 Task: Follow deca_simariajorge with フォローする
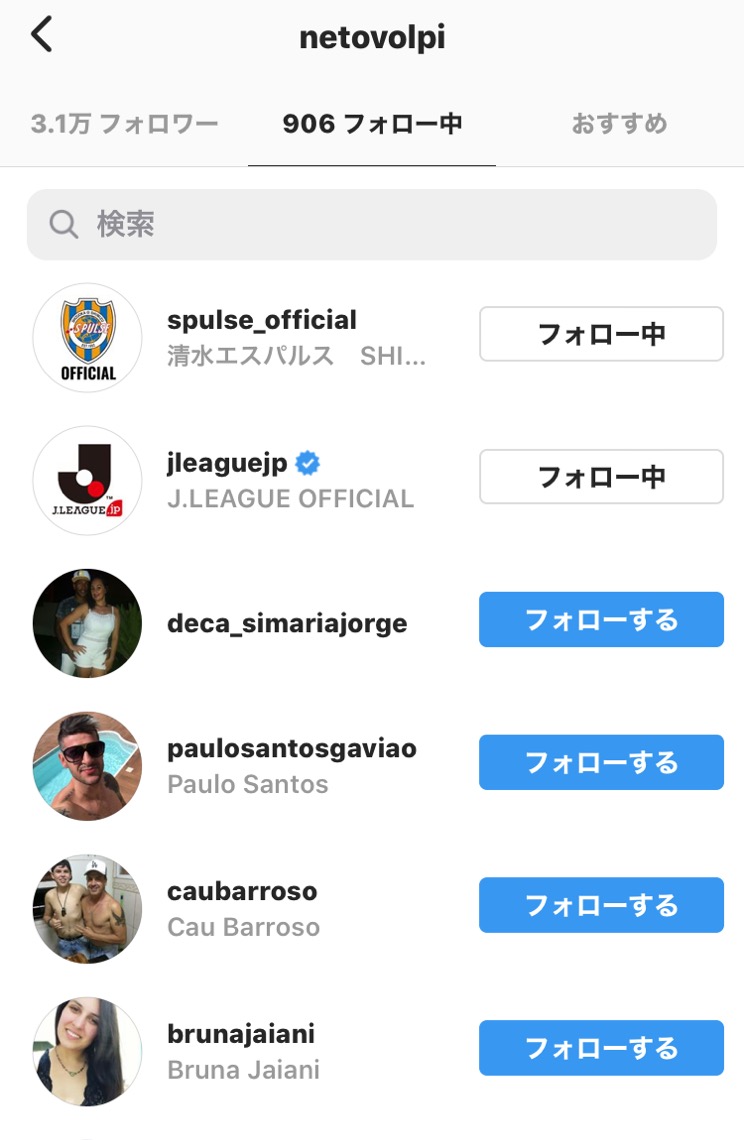click(x=601, y=620)
